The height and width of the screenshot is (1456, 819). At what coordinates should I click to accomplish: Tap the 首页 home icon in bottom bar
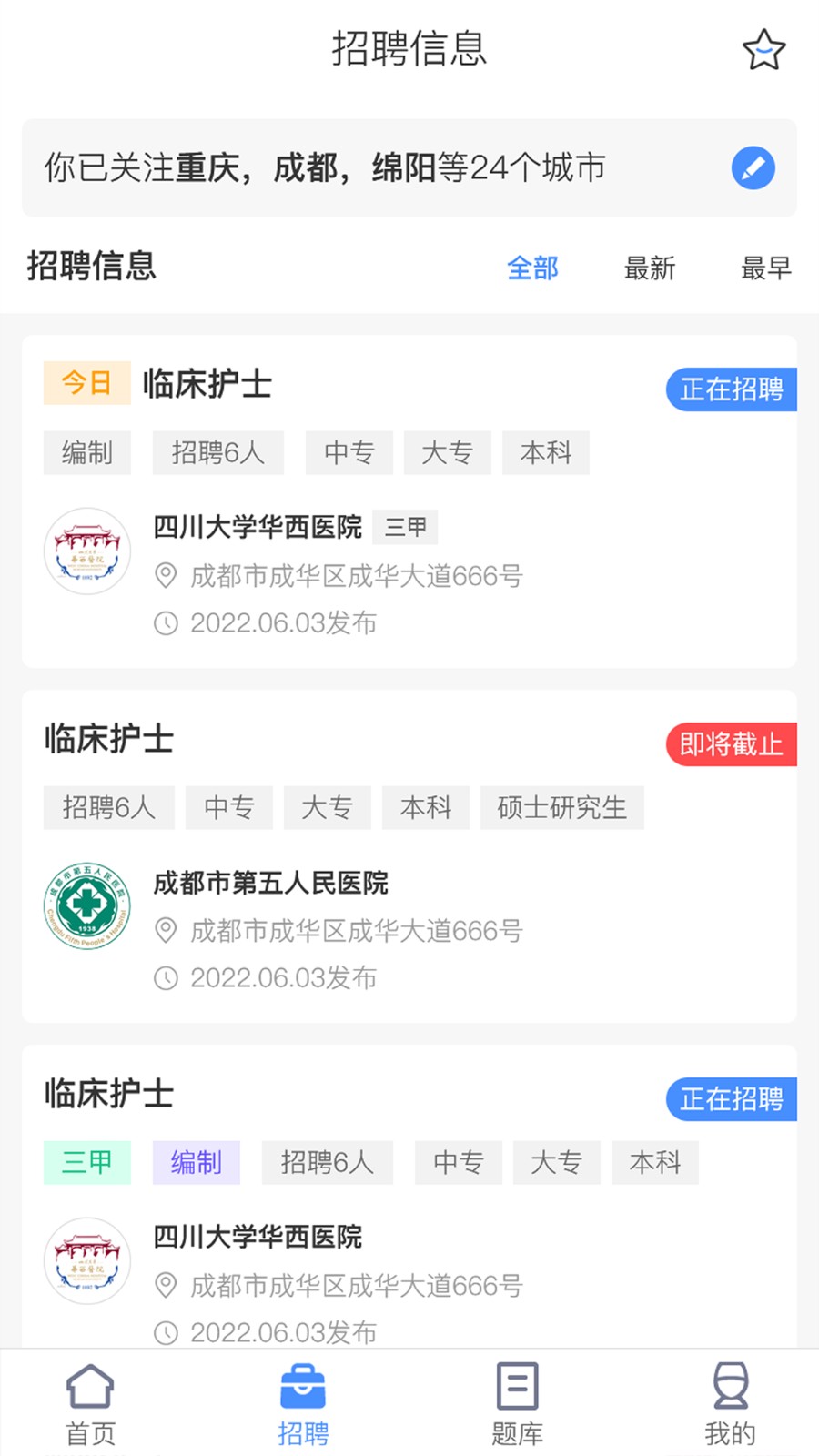(x=88, y=1388)
